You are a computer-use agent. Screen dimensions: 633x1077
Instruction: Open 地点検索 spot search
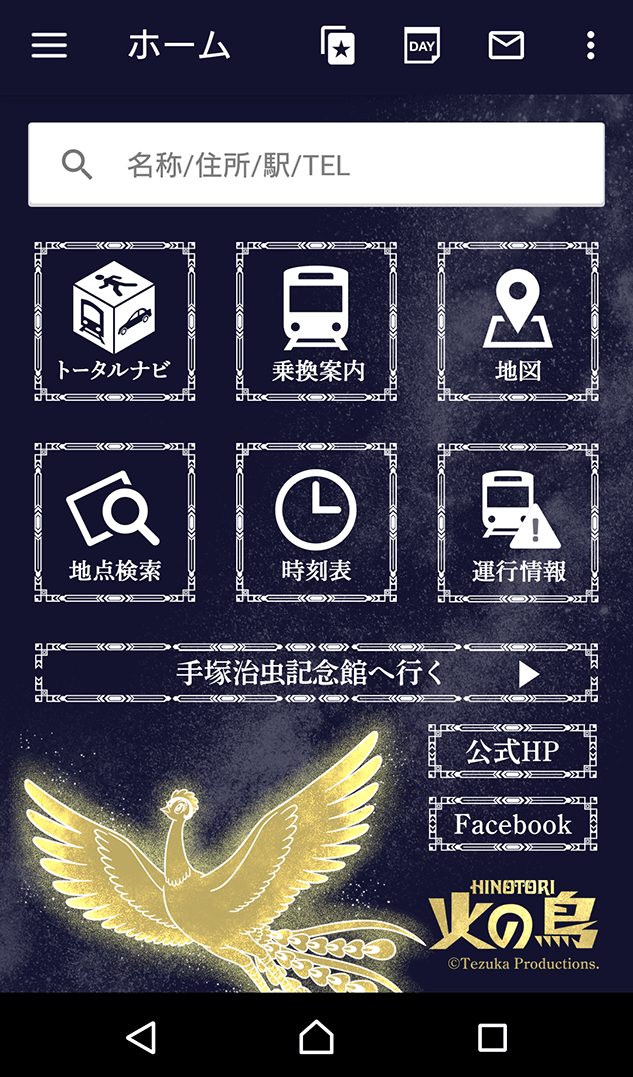(x=114, y=523)
